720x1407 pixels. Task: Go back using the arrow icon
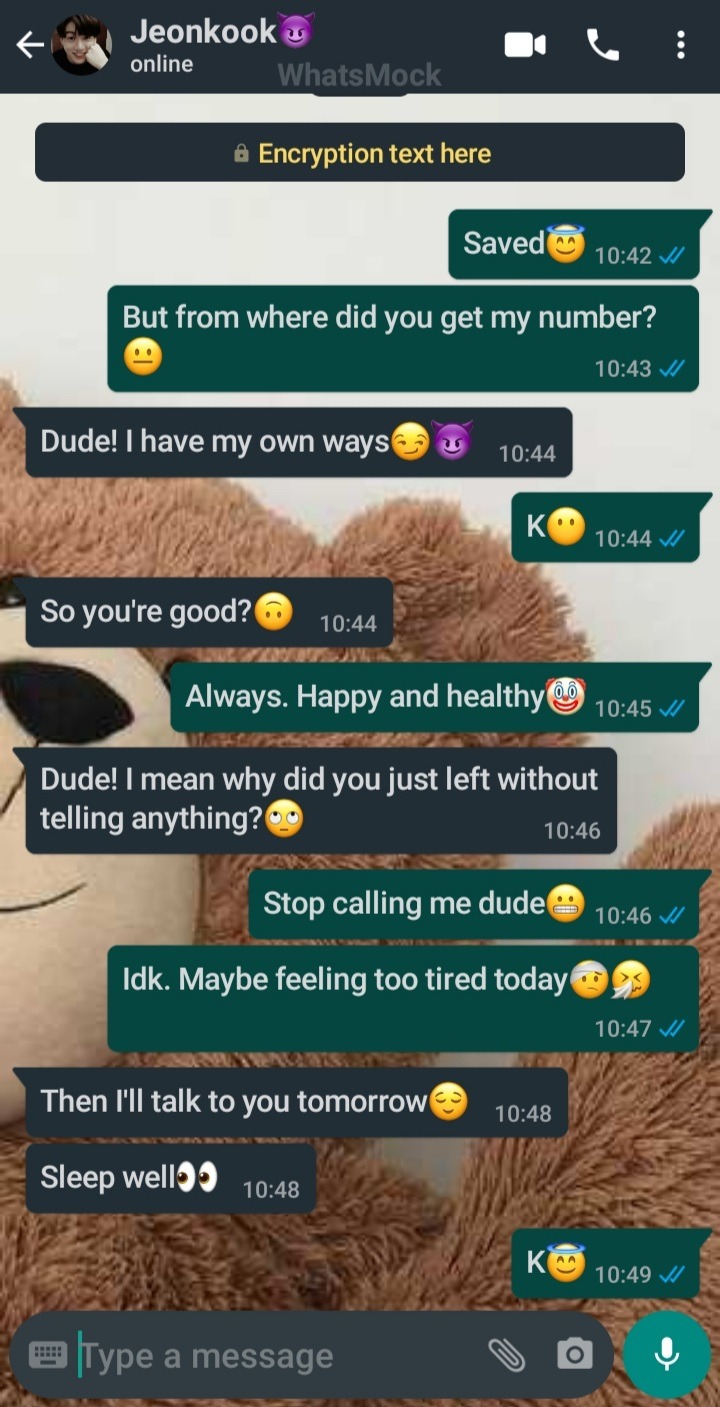30,45
